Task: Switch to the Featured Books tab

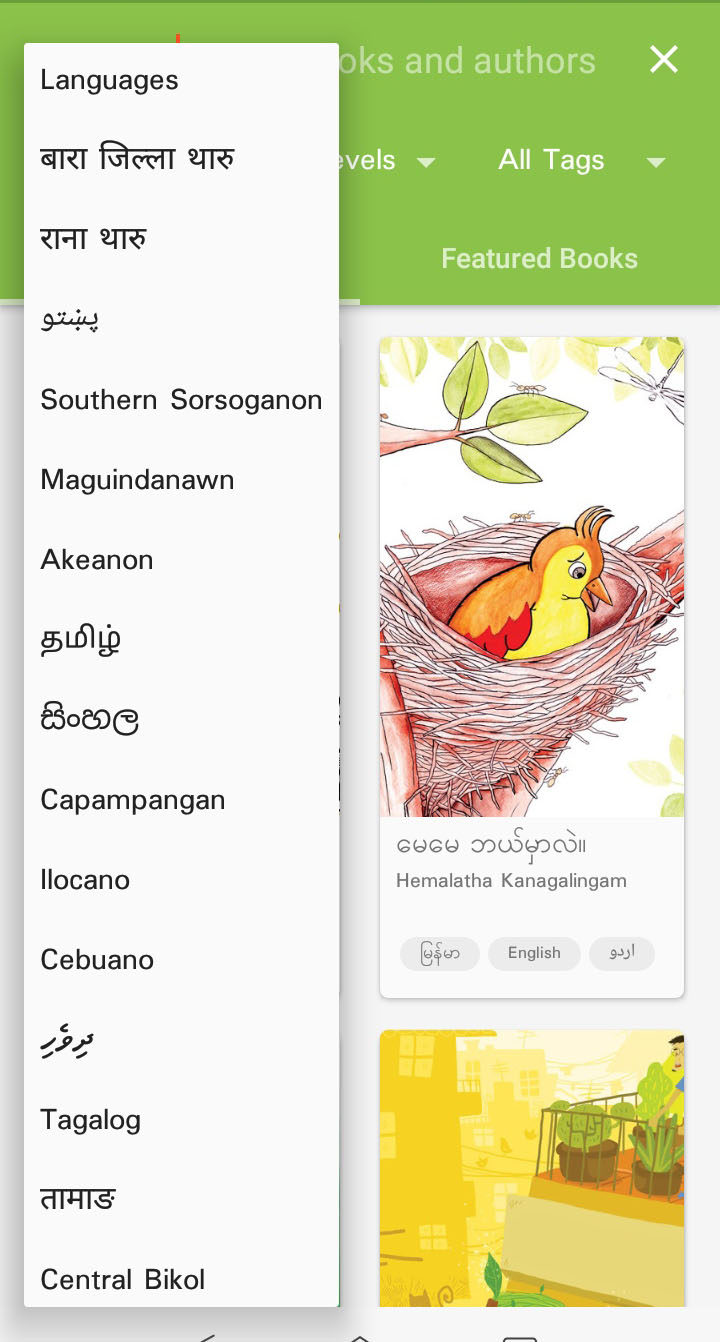Action: click(x=539, y=259)
